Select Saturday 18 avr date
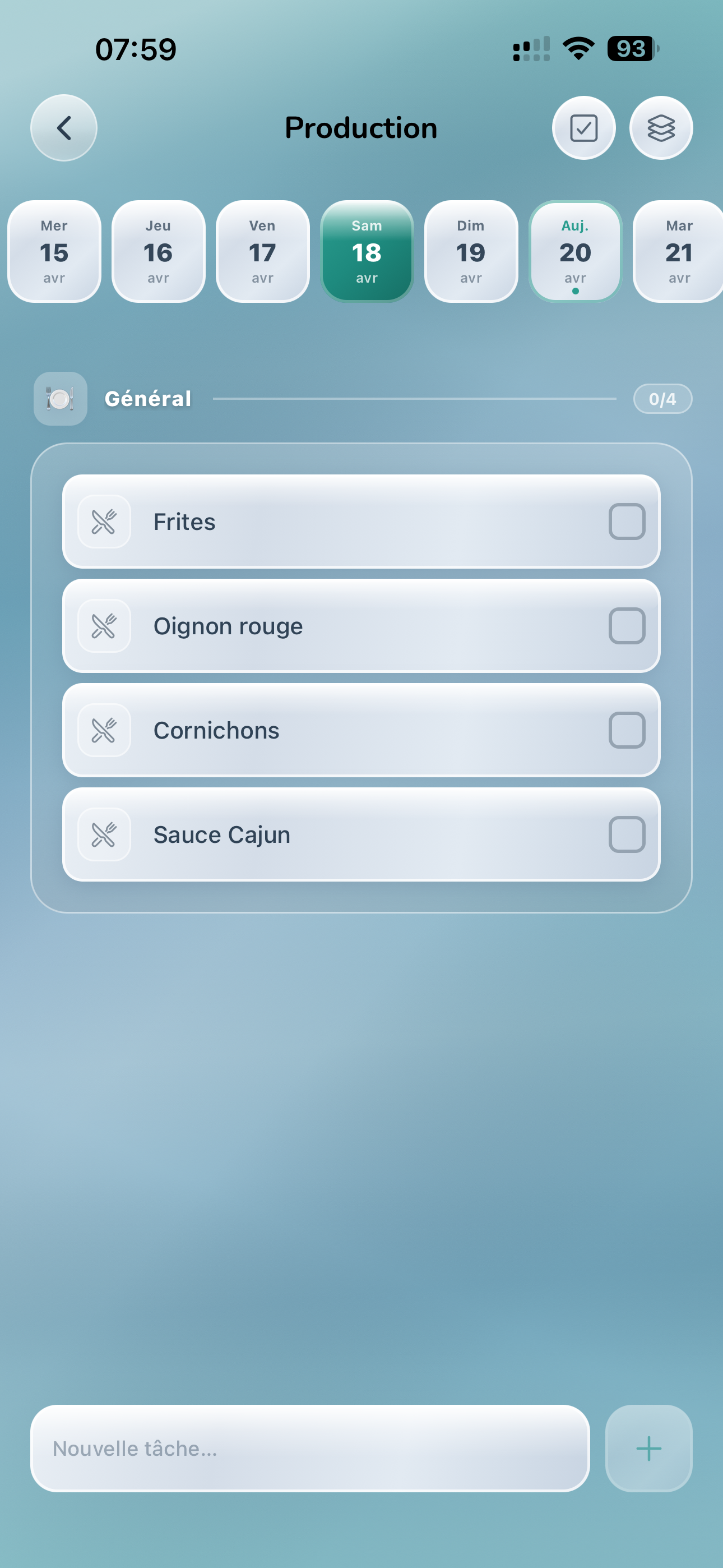This screenshot has height=1568, width=723. (367, 251)
